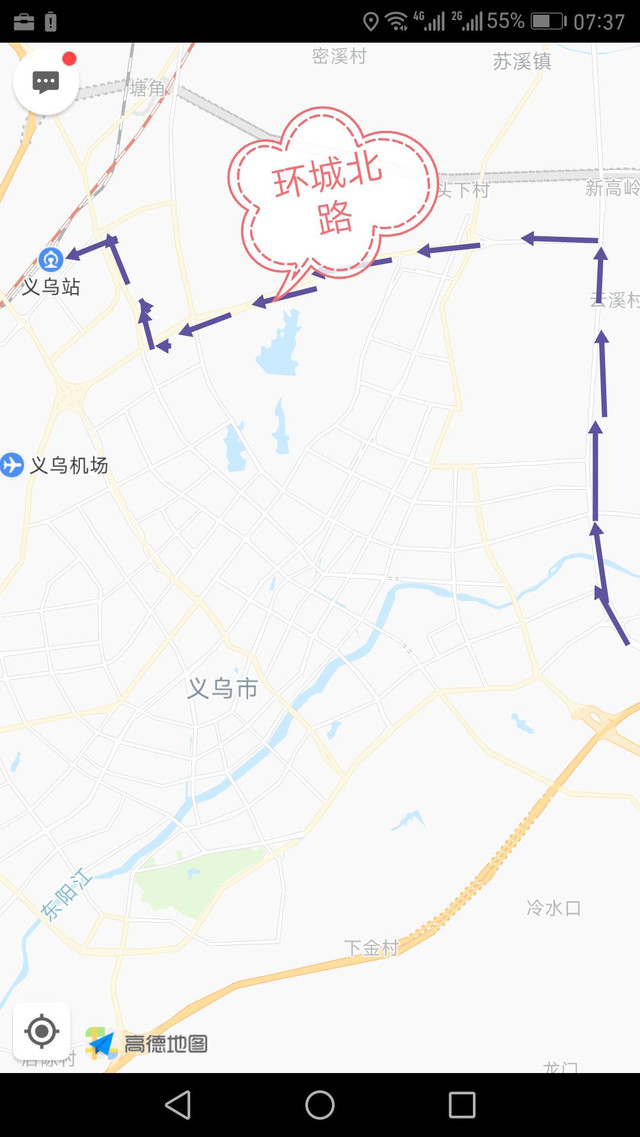The width and height of the screenshot is (640, 1137).
Task: Center map on my current location
Action: click(x=42, y=1031)
